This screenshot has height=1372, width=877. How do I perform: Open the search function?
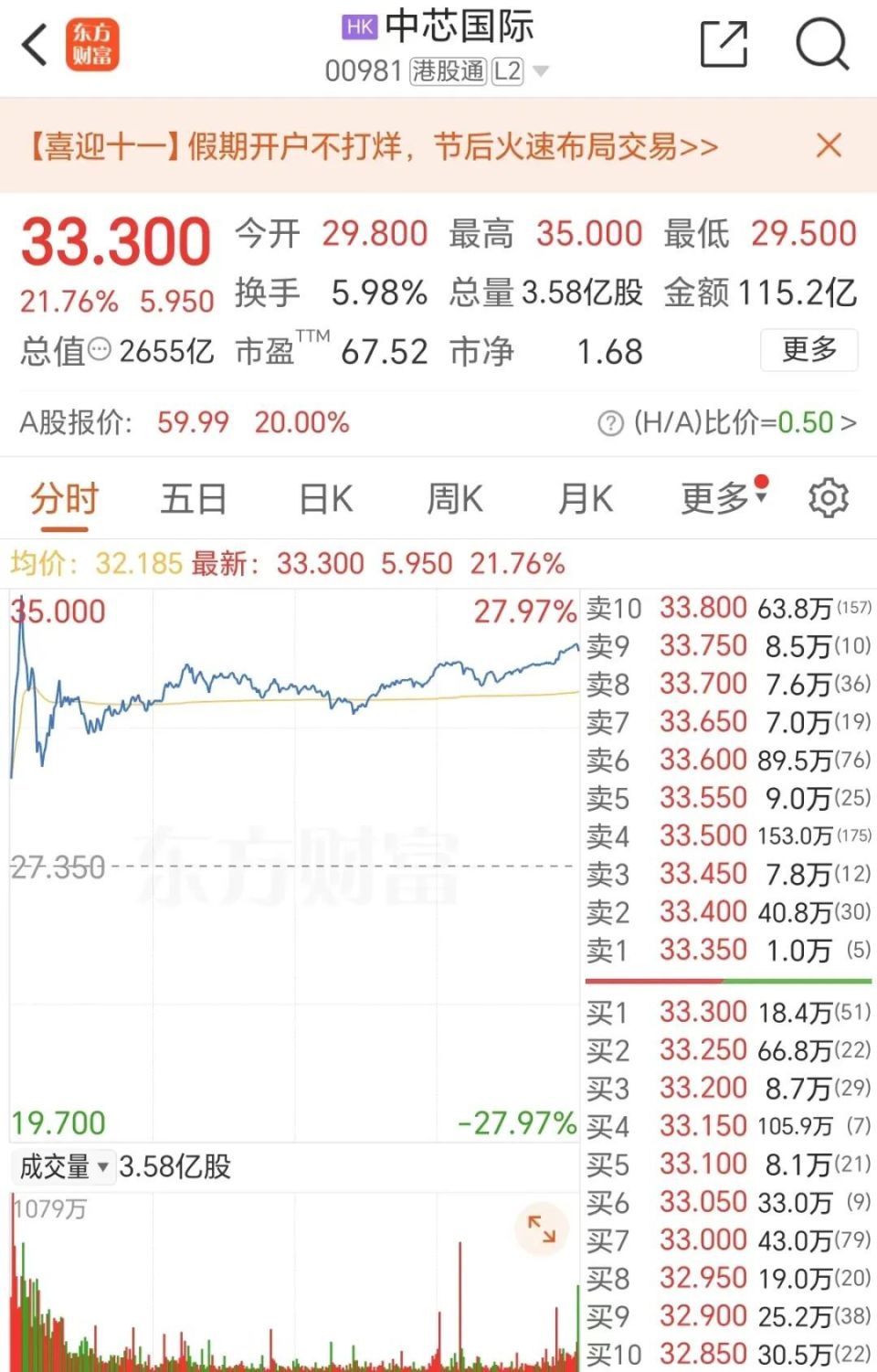coord(821,42)
